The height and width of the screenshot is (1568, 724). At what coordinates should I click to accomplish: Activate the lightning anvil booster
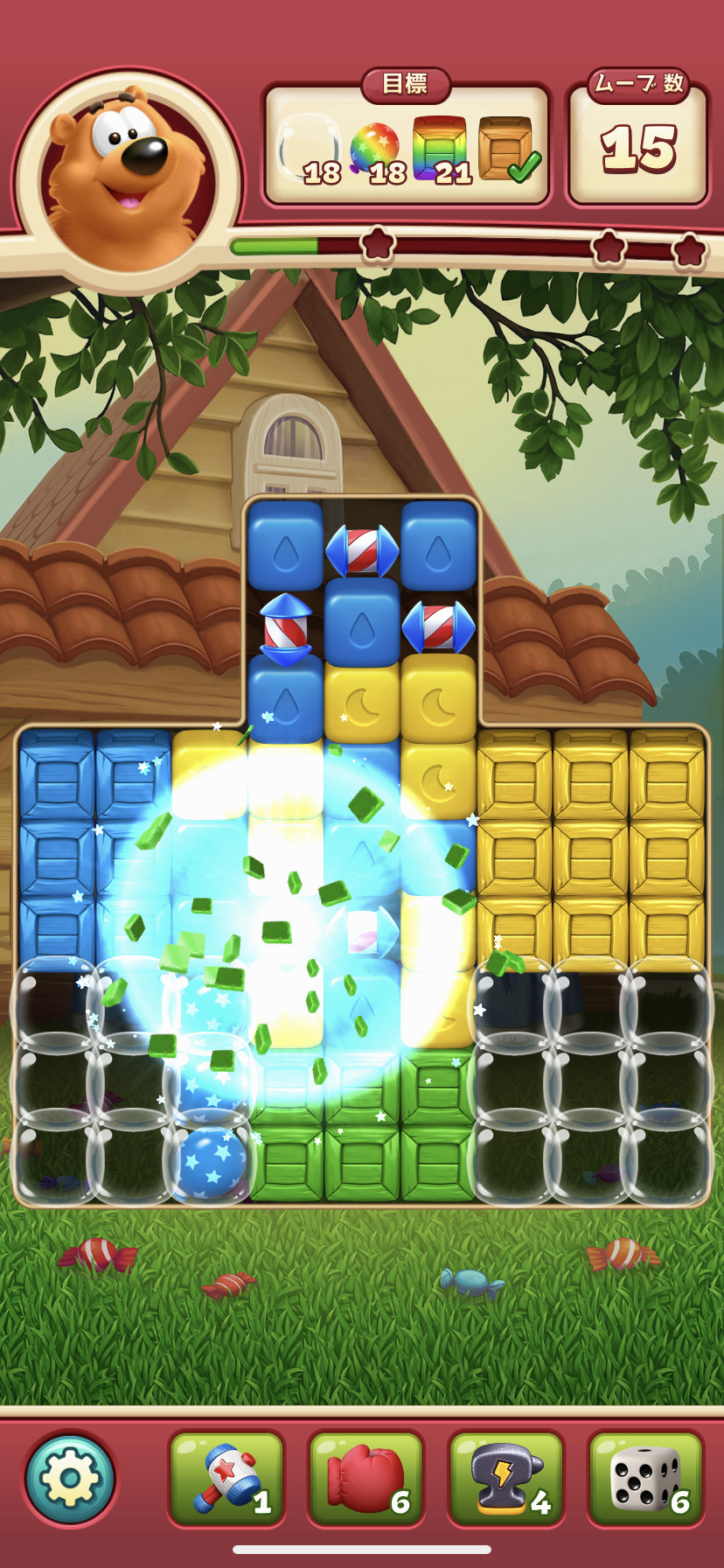[x=505, y=1478]
